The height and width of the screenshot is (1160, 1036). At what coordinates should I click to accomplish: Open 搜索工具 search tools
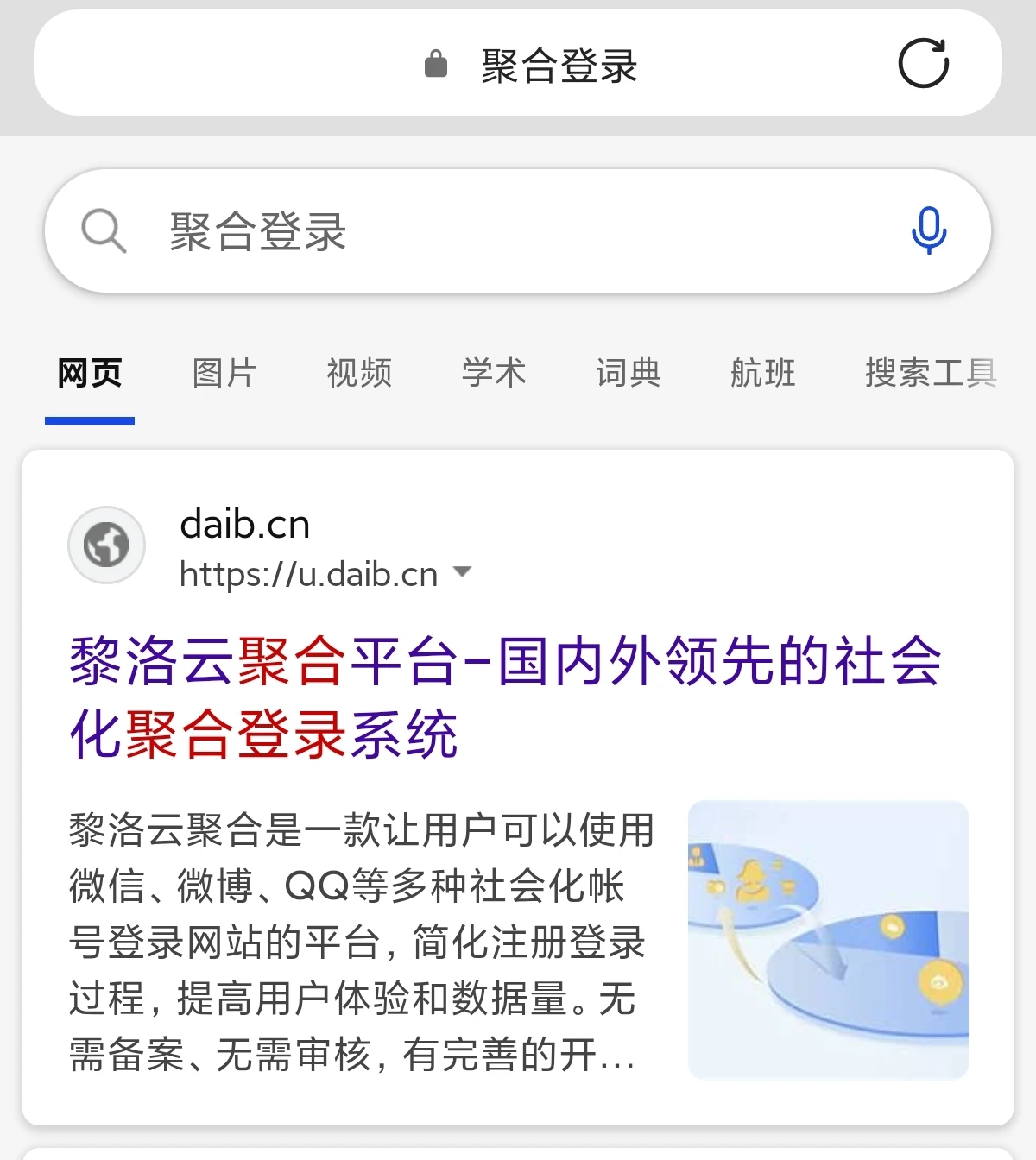931,374
